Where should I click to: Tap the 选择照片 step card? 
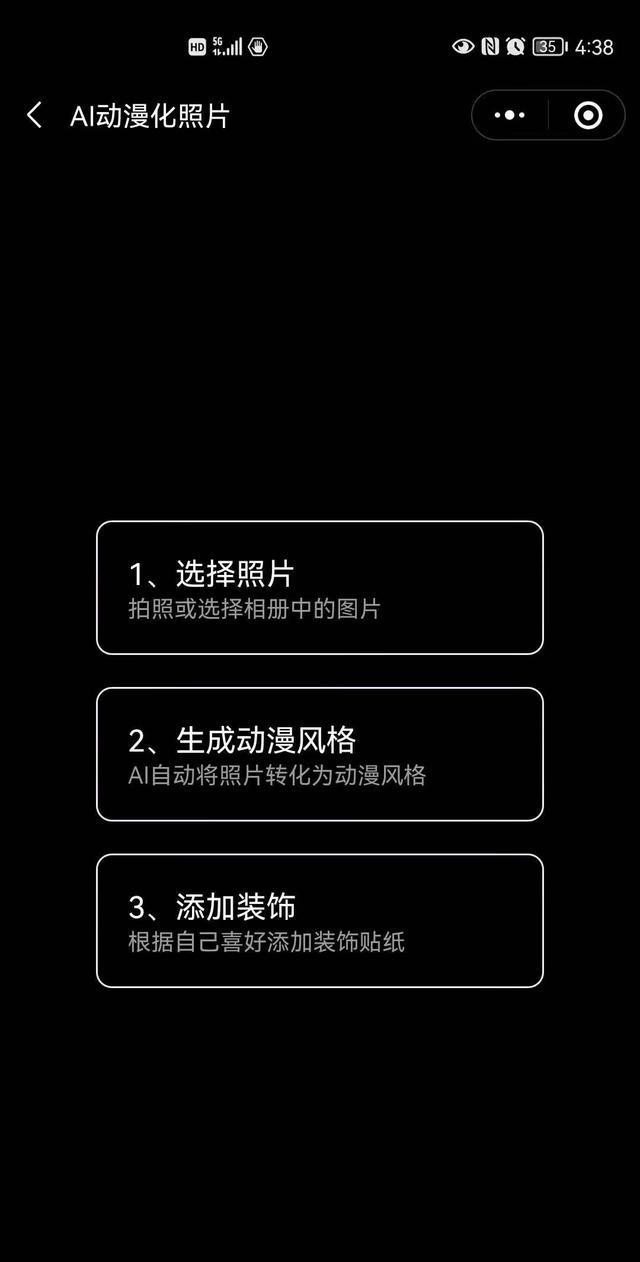point(320,588)
